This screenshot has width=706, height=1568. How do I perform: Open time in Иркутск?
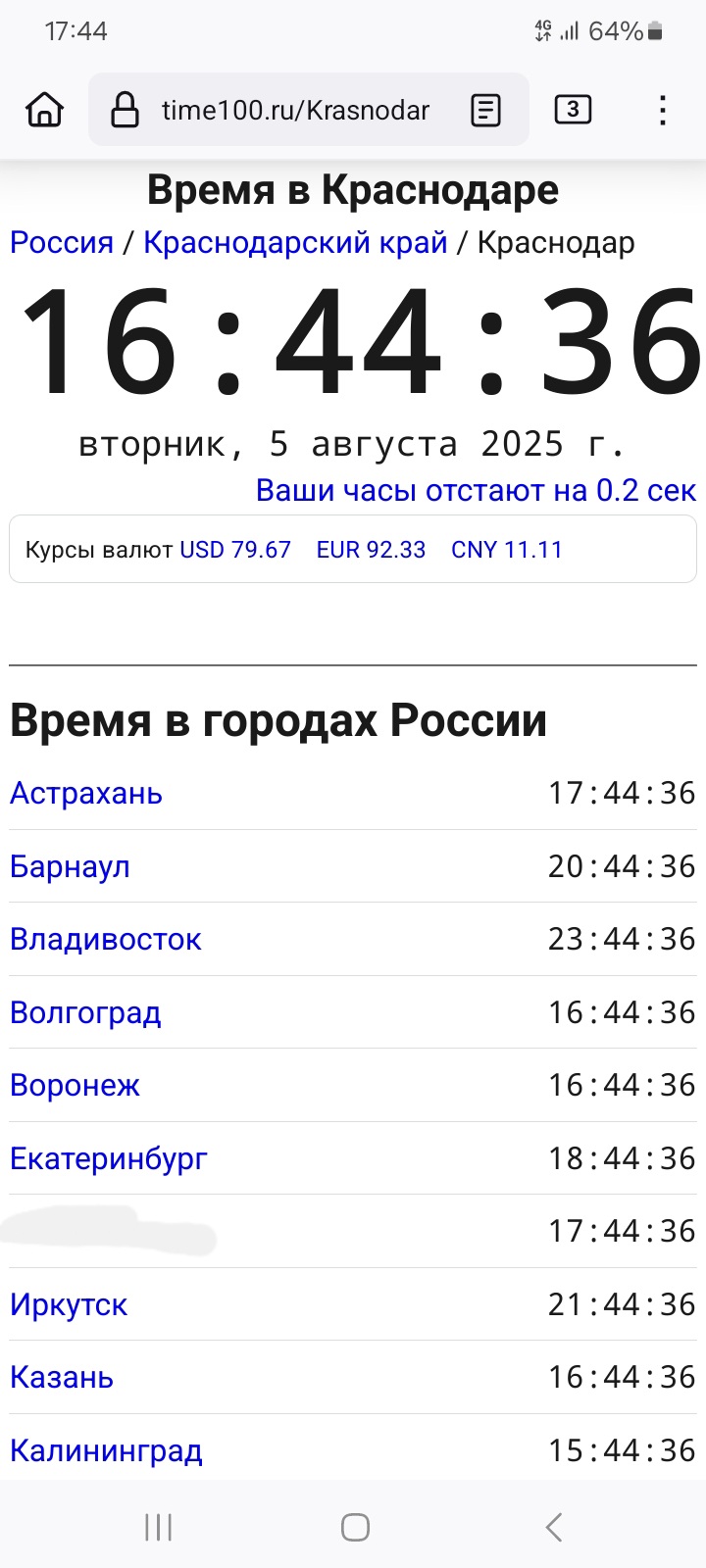[69, 1304]
